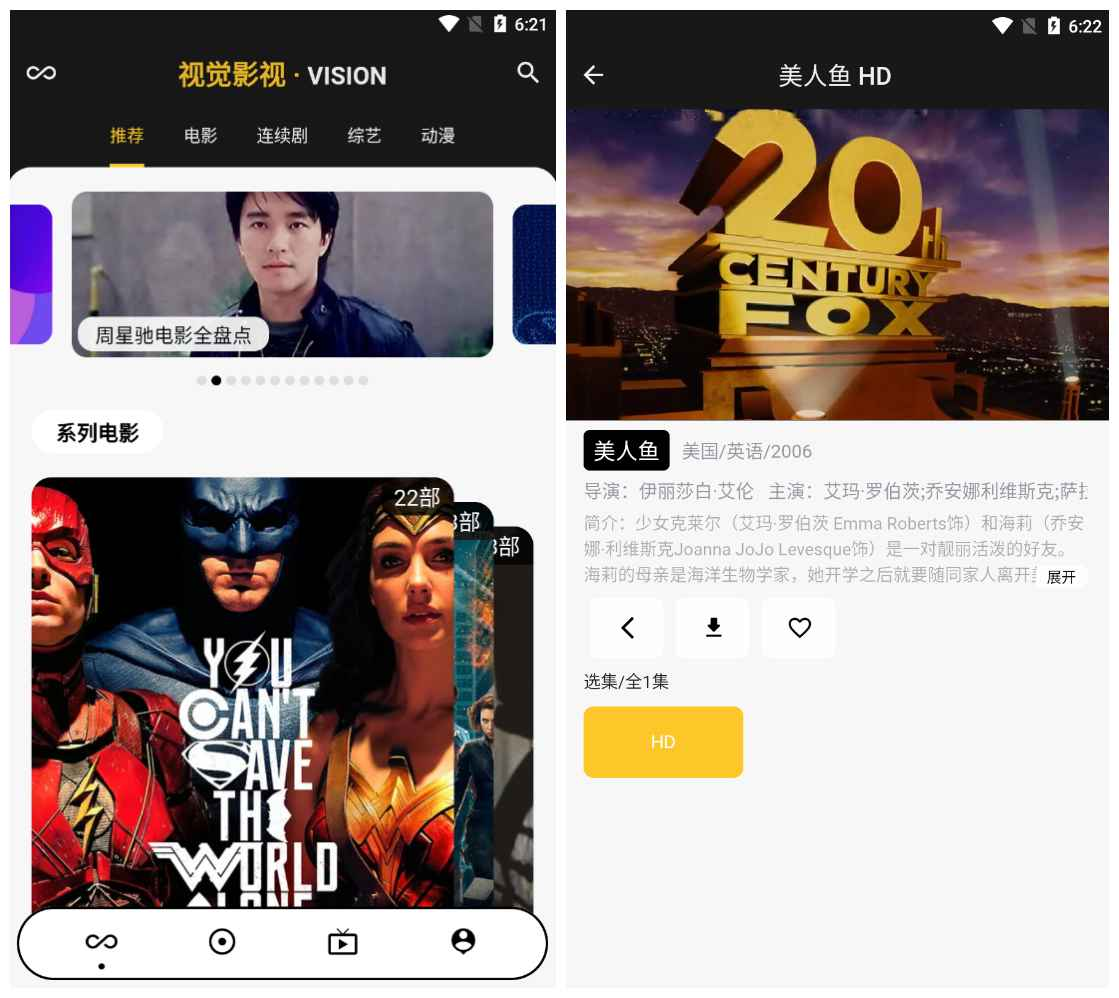This screenshot has width=1119, height=998.
Task: Select the 动漫 tab
Action: [x=438, y=136]
